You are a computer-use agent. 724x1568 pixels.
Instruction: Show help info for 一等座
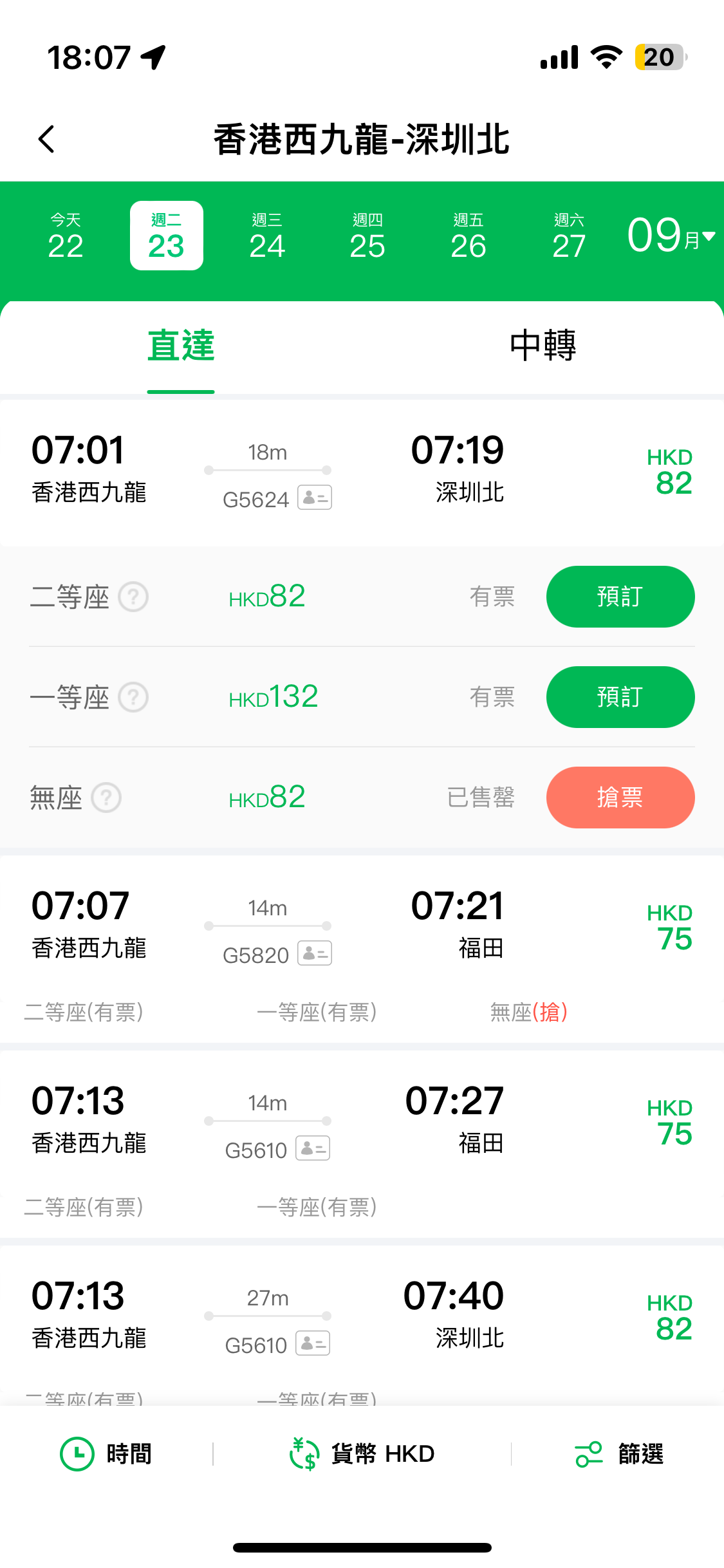click(134, 698)
